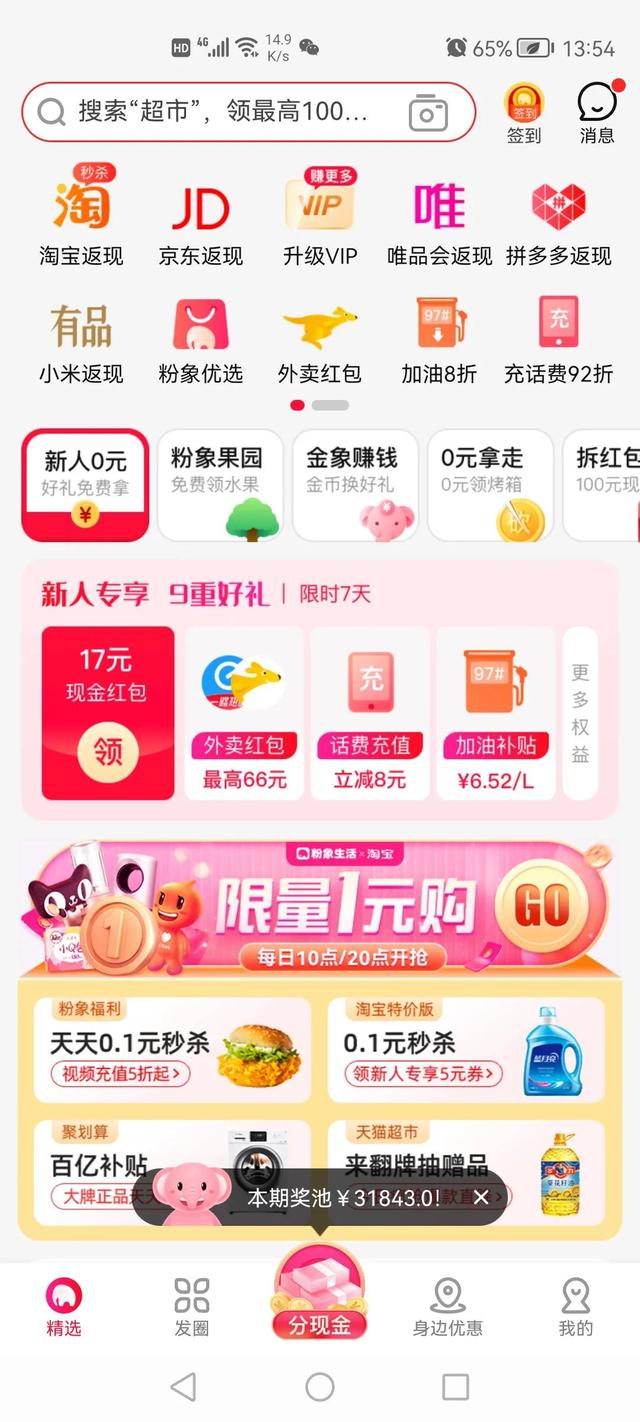Open 拼多多返现 shortcut
The image size is (640, 1422).
point(558,220)
